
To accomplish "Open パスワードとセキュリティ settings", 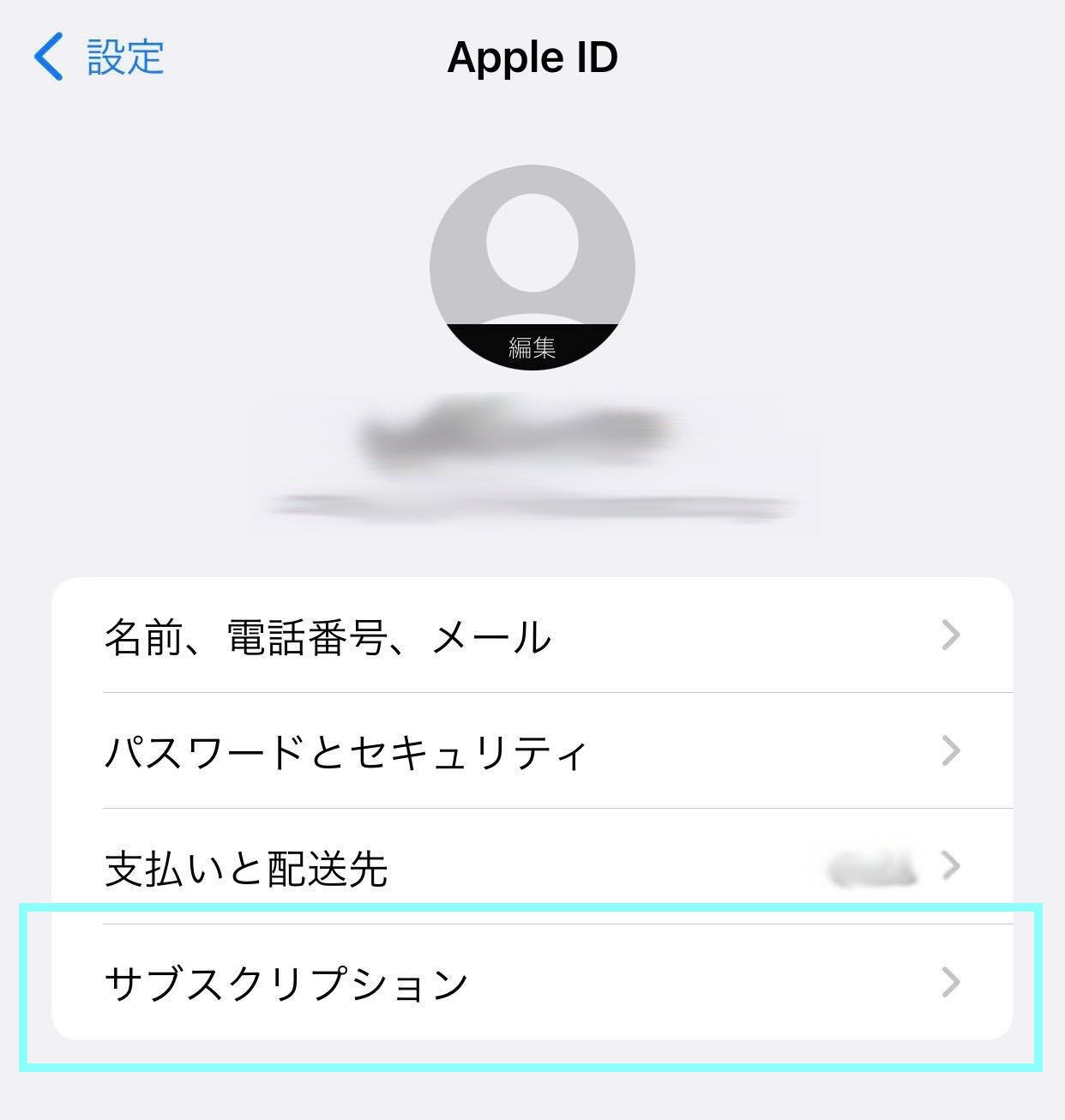I will [532, 751].
